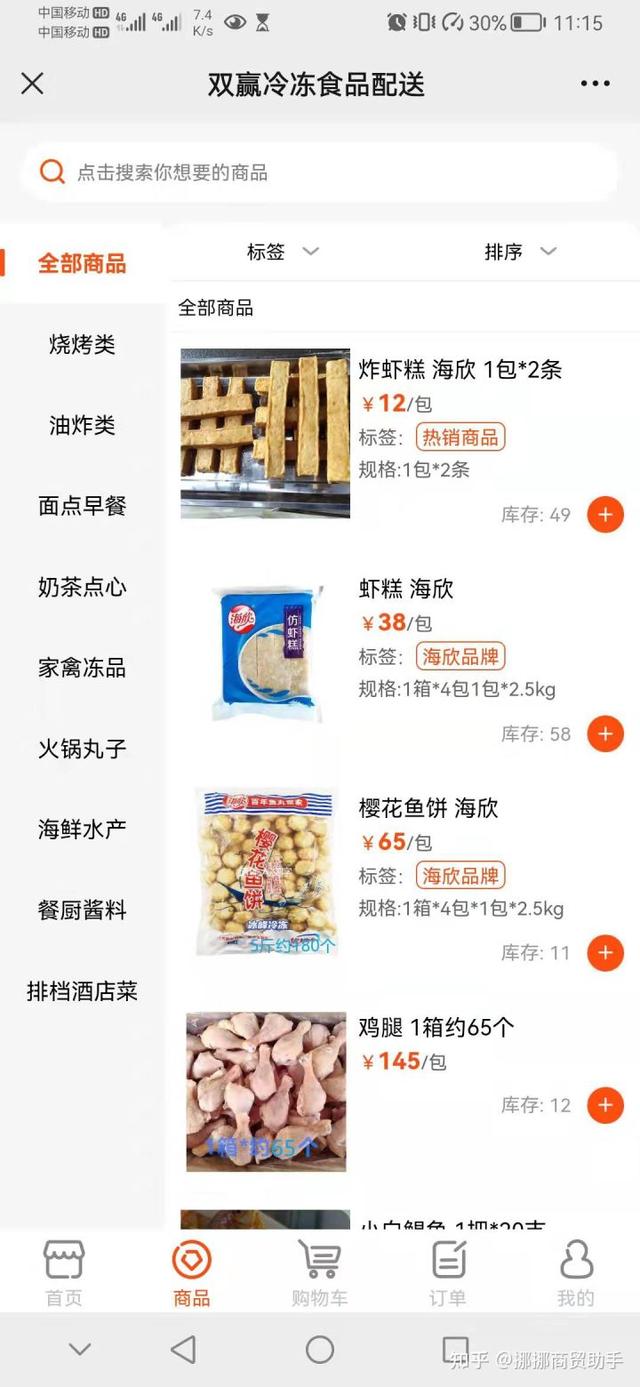
Task: Switch to the 订单 tab
Action: pyautogui.click(x=448, y=1272)
